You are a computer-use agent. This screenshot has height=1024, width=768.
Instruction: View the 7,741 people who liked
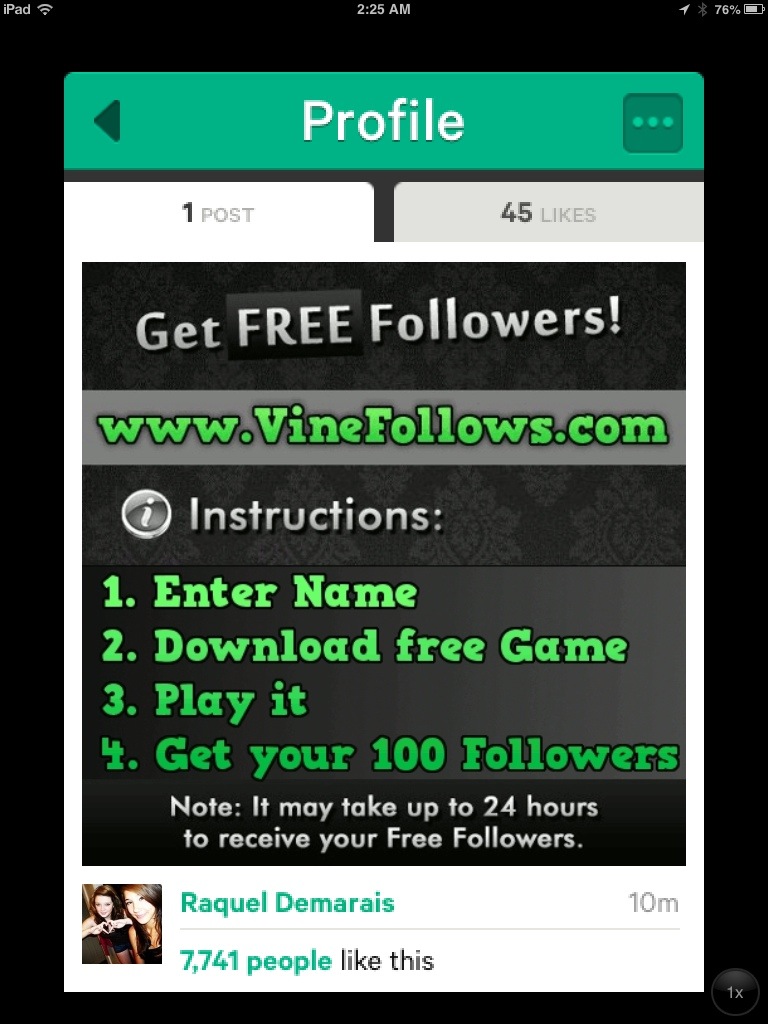[255, 961]
